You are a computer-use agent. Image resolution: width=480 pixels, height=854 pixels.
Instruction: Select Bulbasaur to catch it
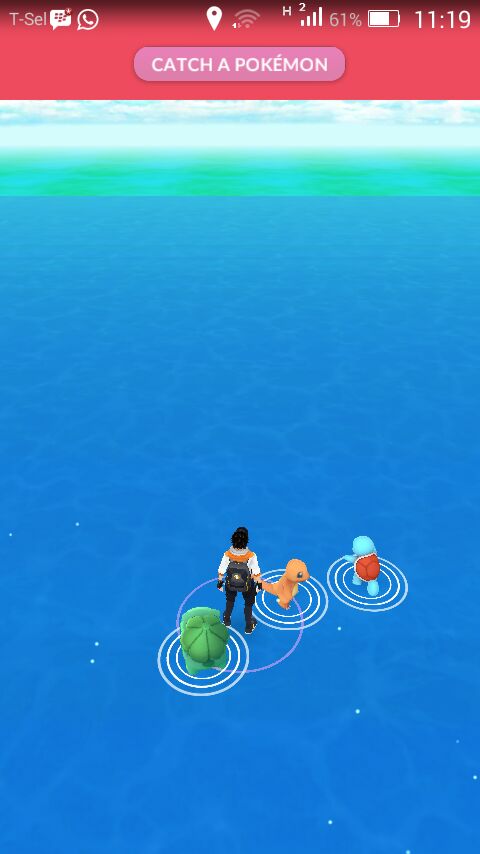pos(204,642)
